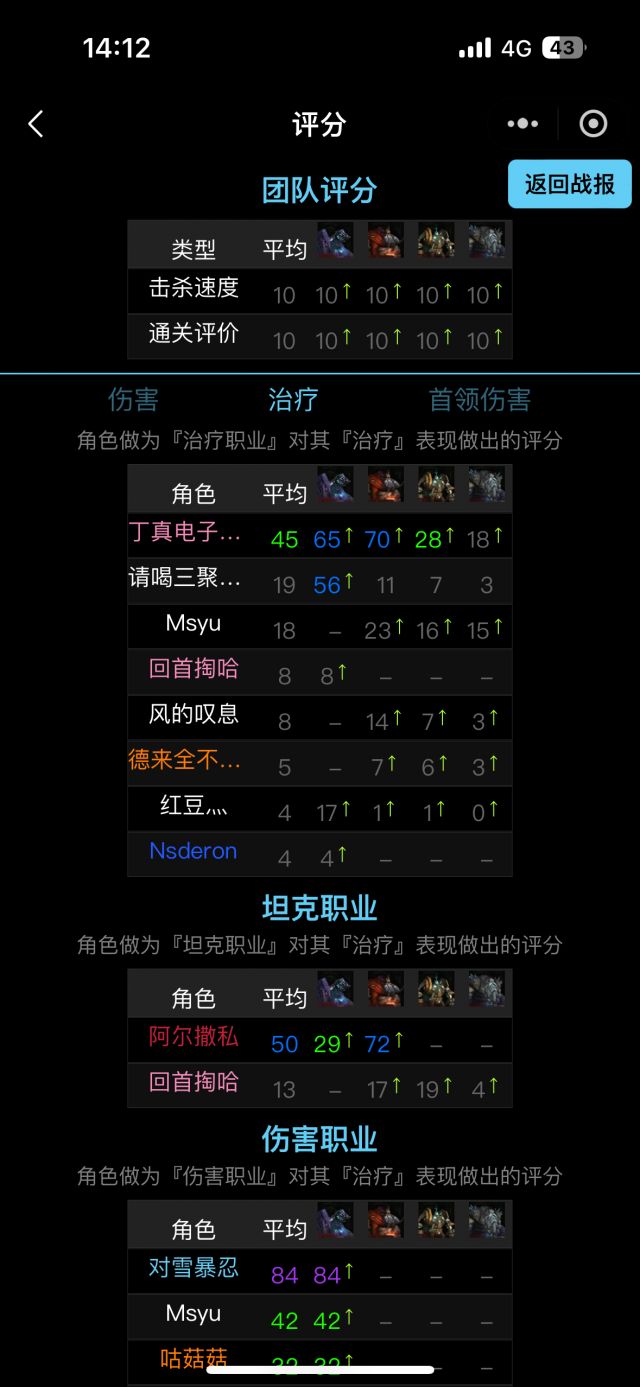Close the mini program with the circle icon
The image size is (640, 1387).
coord(593,124)
